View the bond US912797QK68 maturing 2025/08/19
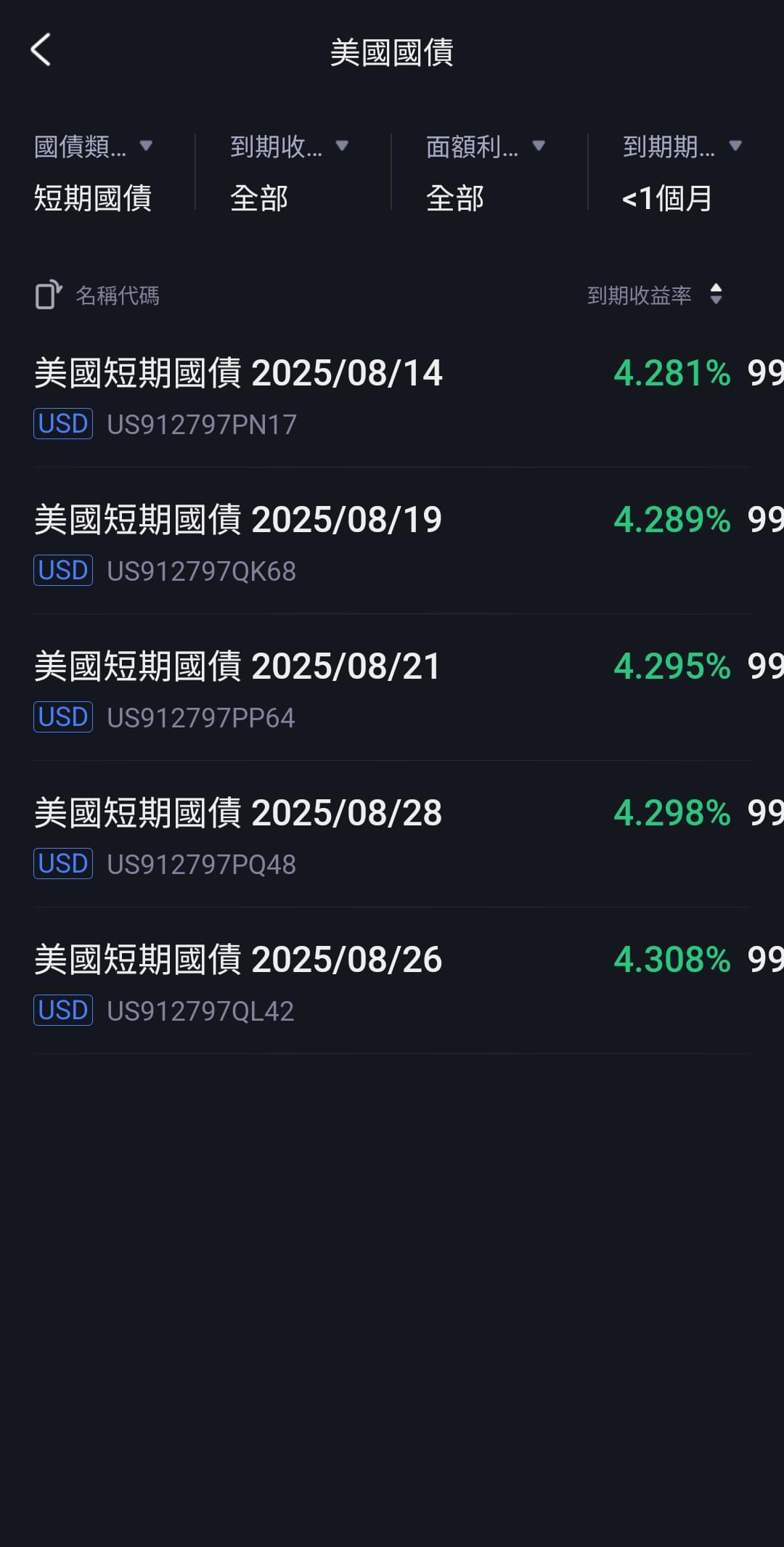 click(x=392, y=542)
